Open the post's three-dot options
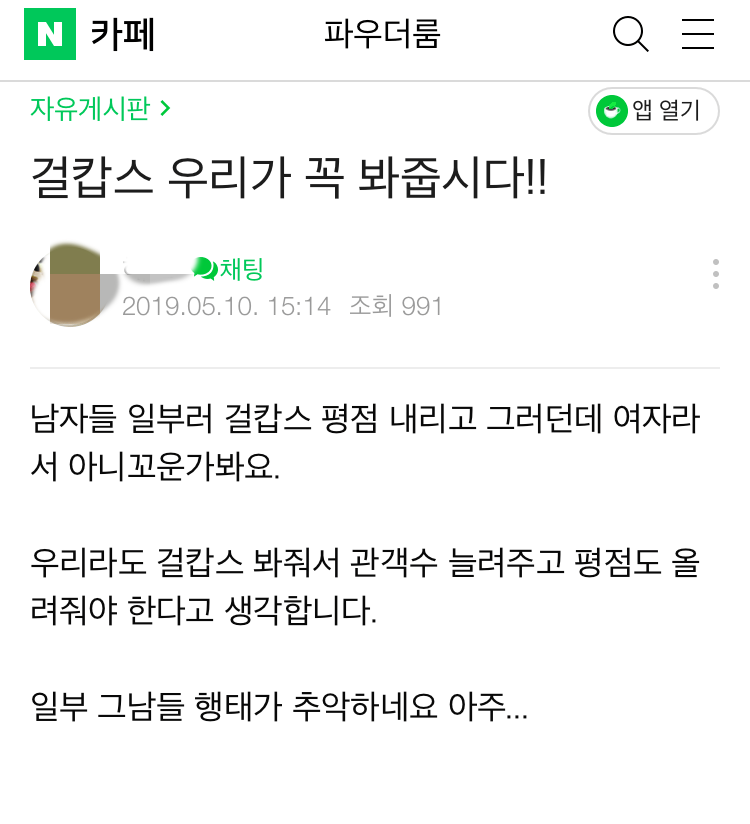750x824 pixels. [x=715, y=274]
